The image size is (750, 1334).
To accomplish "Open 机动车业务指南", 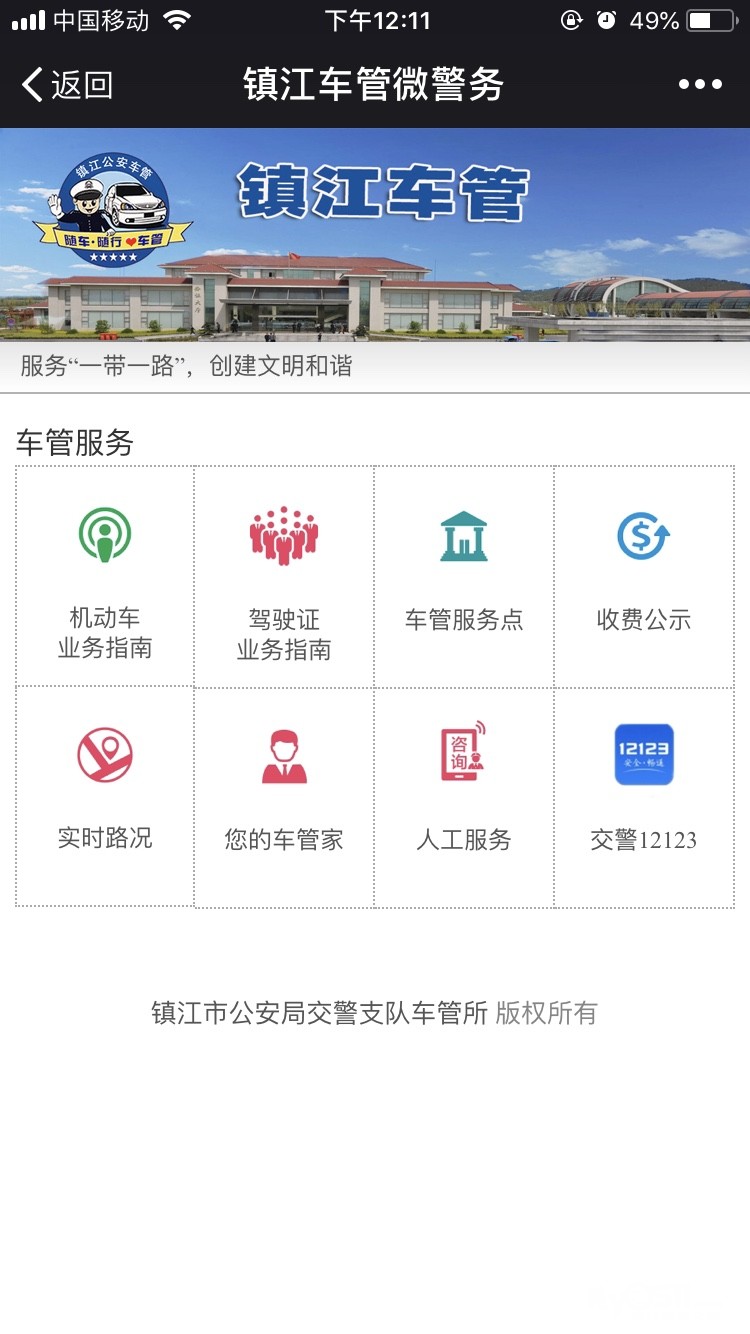I will [105, 577].
